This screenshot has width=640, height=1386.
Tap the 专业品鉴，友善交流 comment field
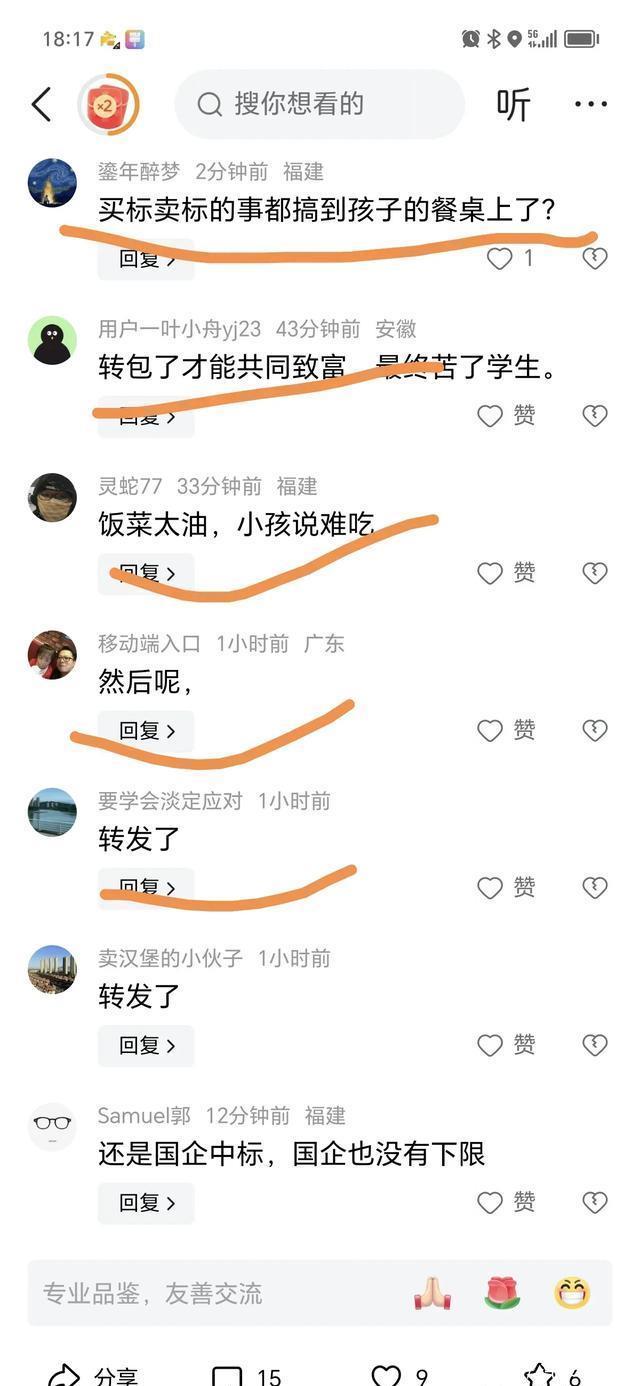pos(200,1294)
